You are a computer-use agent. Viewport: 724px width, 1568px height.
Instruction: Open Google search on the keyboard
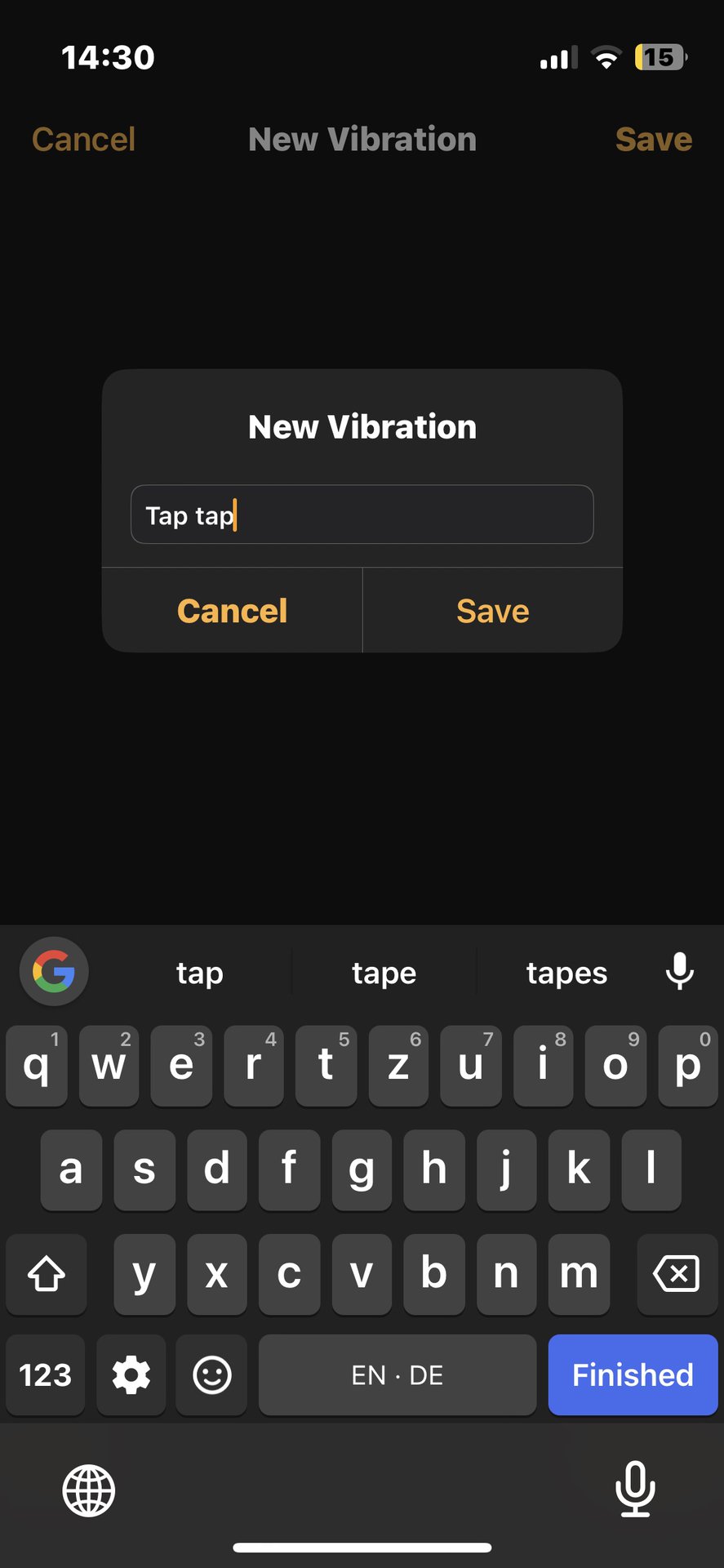point(54,971)
